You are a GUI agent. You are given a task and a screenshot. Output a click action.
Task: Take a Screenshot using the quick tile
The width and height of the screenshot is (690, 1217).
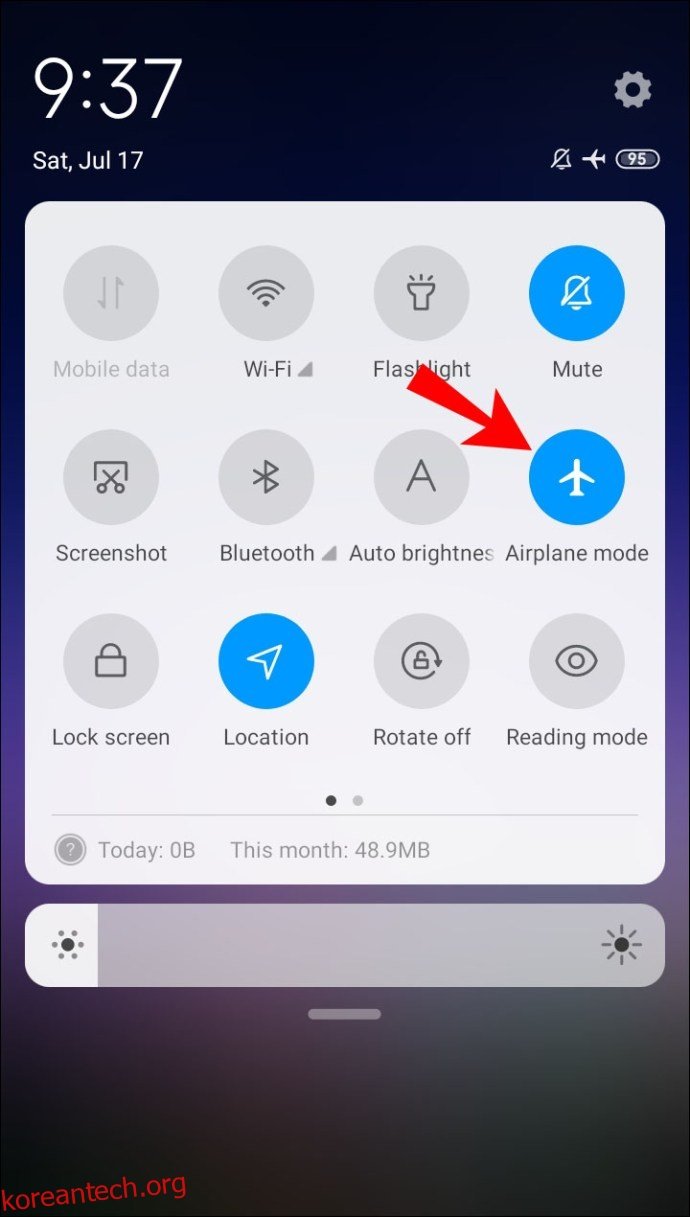pos(111,477)
